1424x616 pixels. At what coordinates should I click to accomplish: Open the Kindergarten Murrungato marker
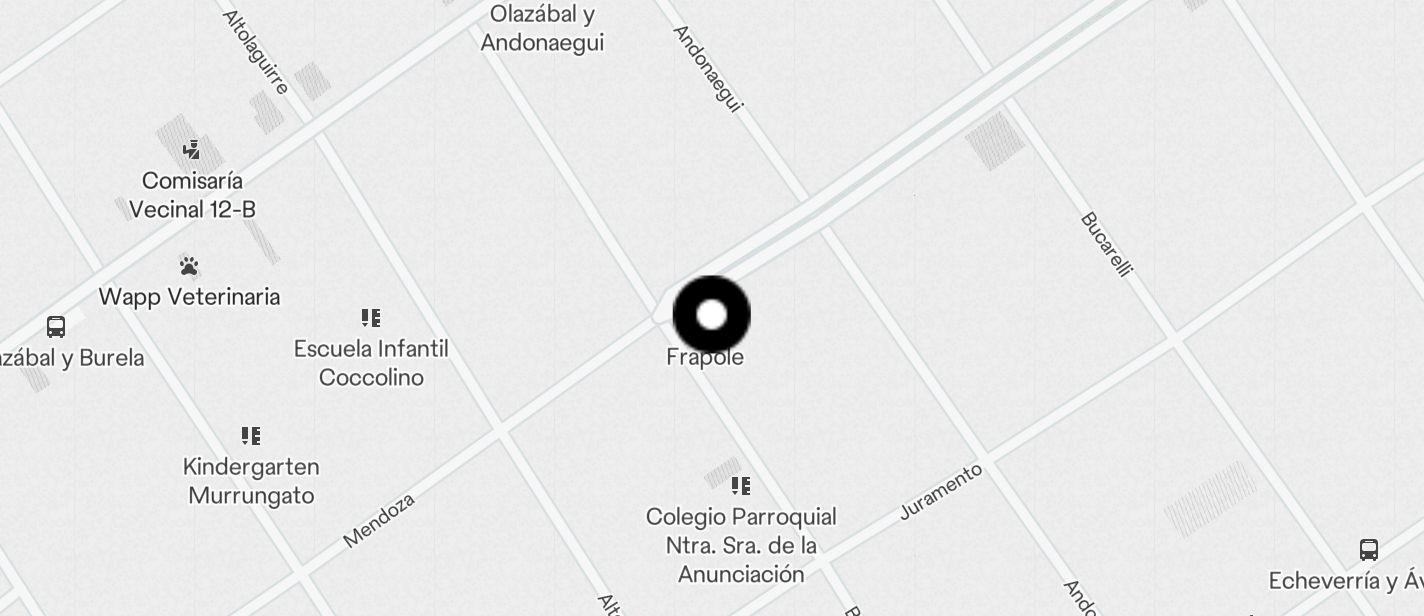pyautogui.click(x=251, y=436)
